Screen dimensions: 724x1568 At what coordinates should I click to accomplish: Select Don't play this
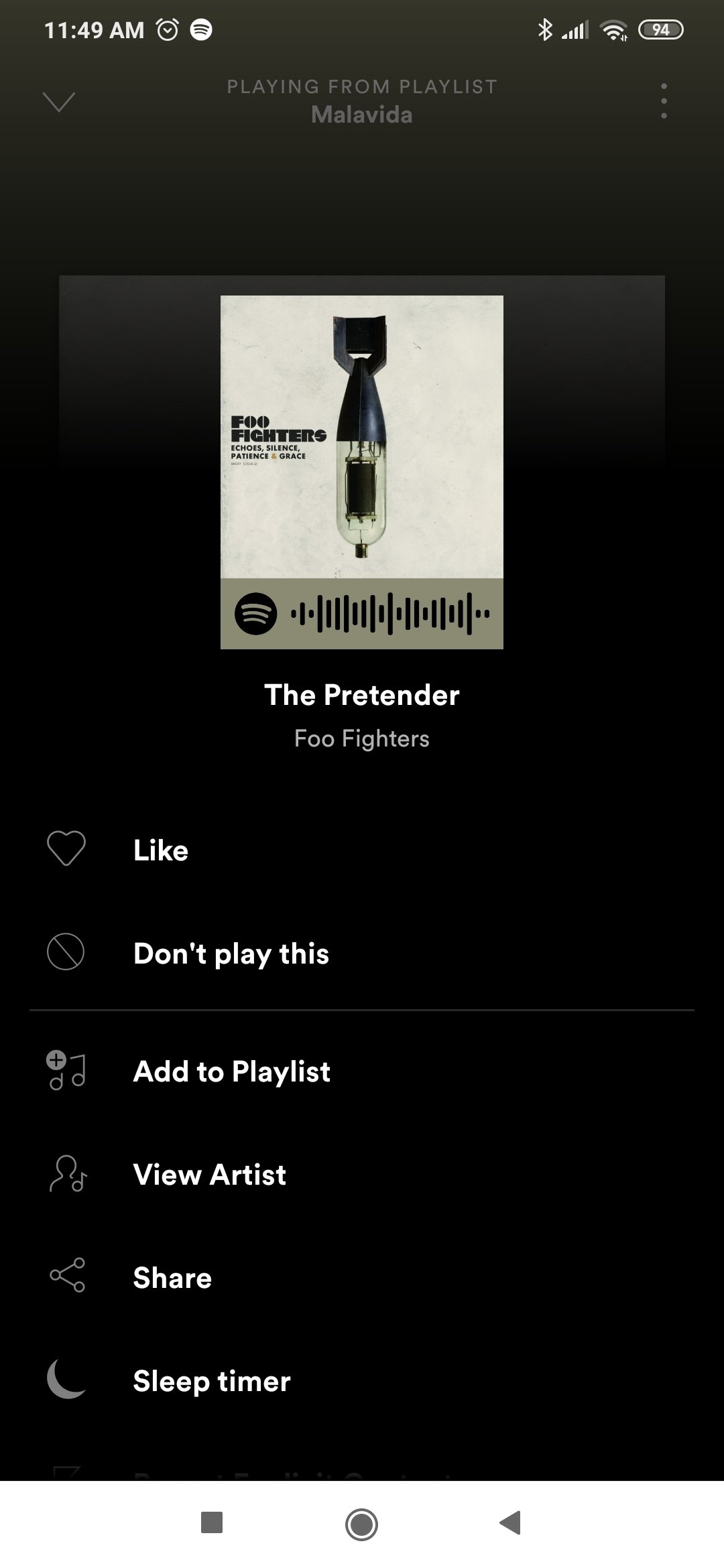[231, 953]
